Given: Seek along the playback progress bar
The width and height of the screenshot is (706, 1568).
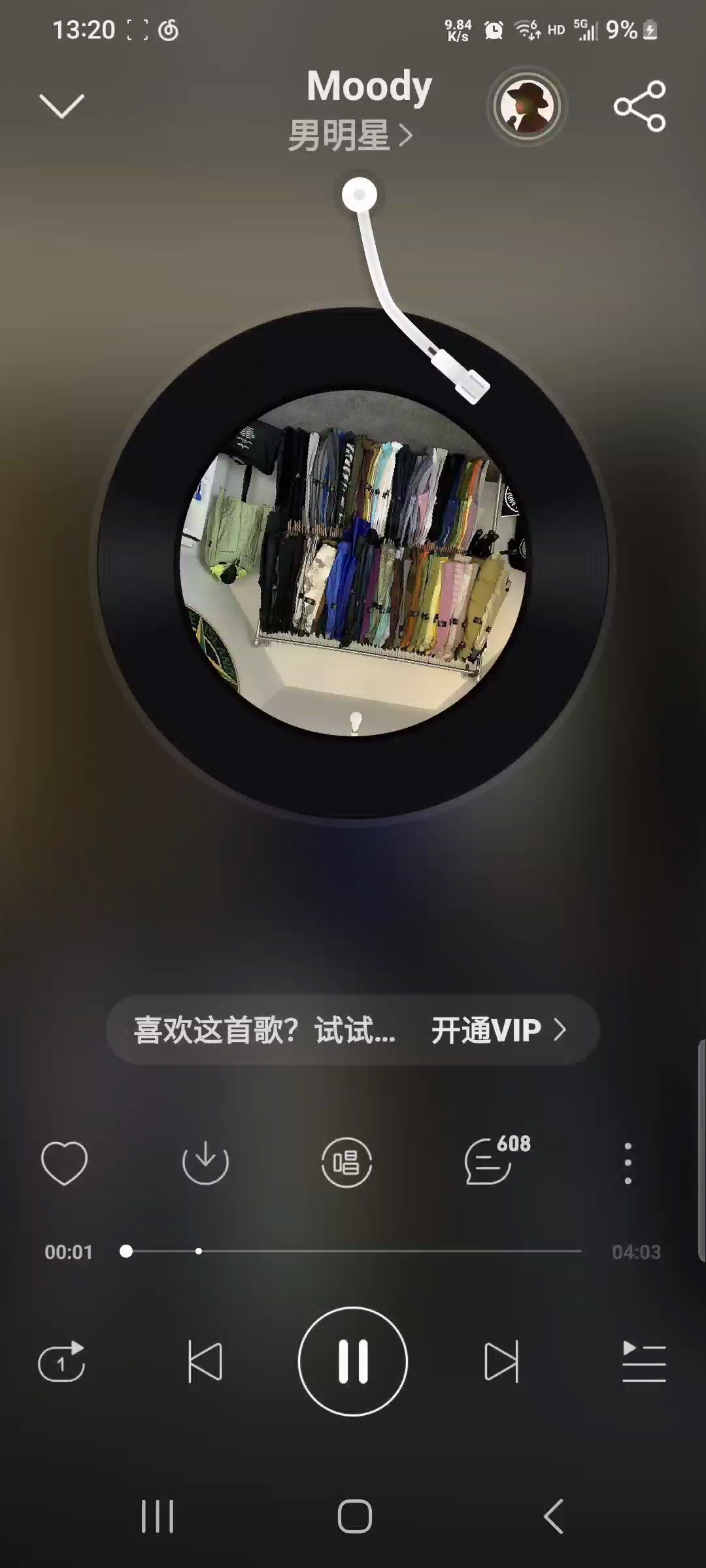Looking at the screenshot, I should (353, 1251).
